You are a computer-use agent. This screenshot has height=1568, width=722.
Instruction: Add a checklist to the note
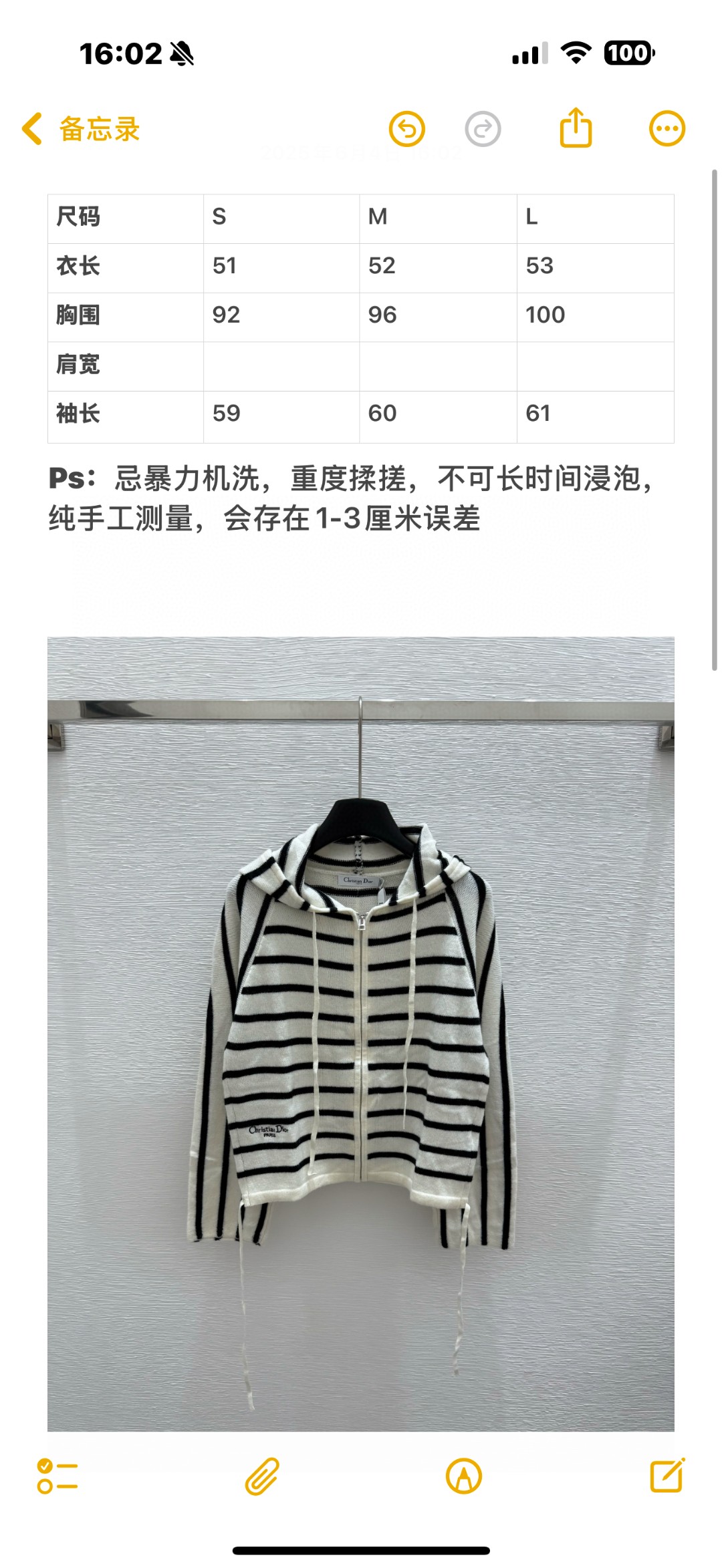pos(57,1476)
